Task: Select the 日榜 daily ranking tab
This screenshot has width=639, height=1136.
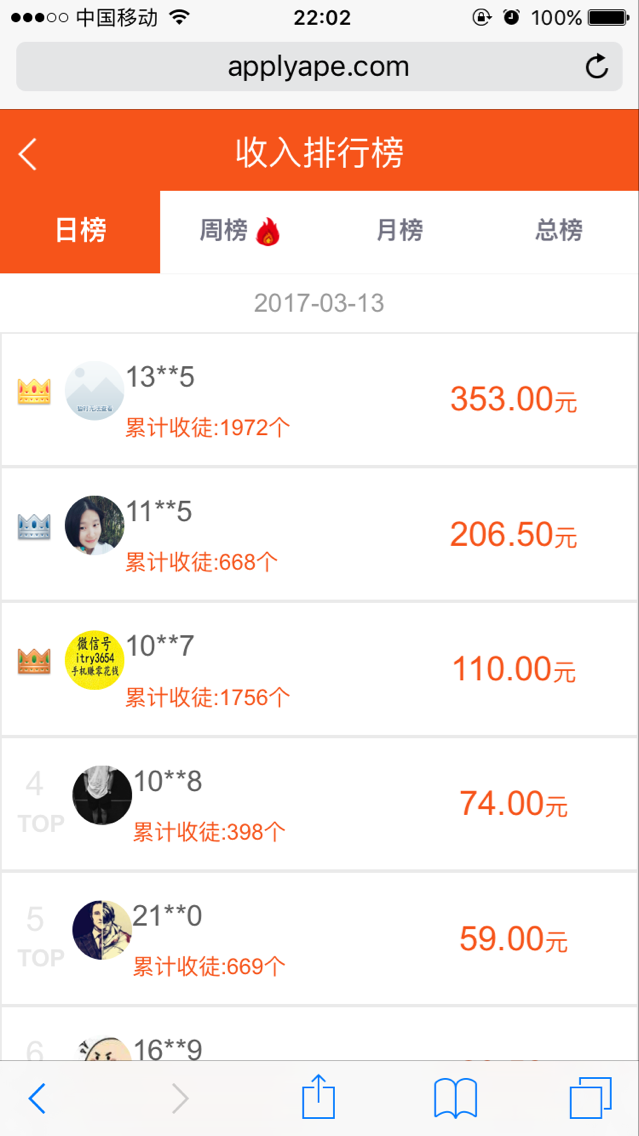Action: [x=80, y=231]
